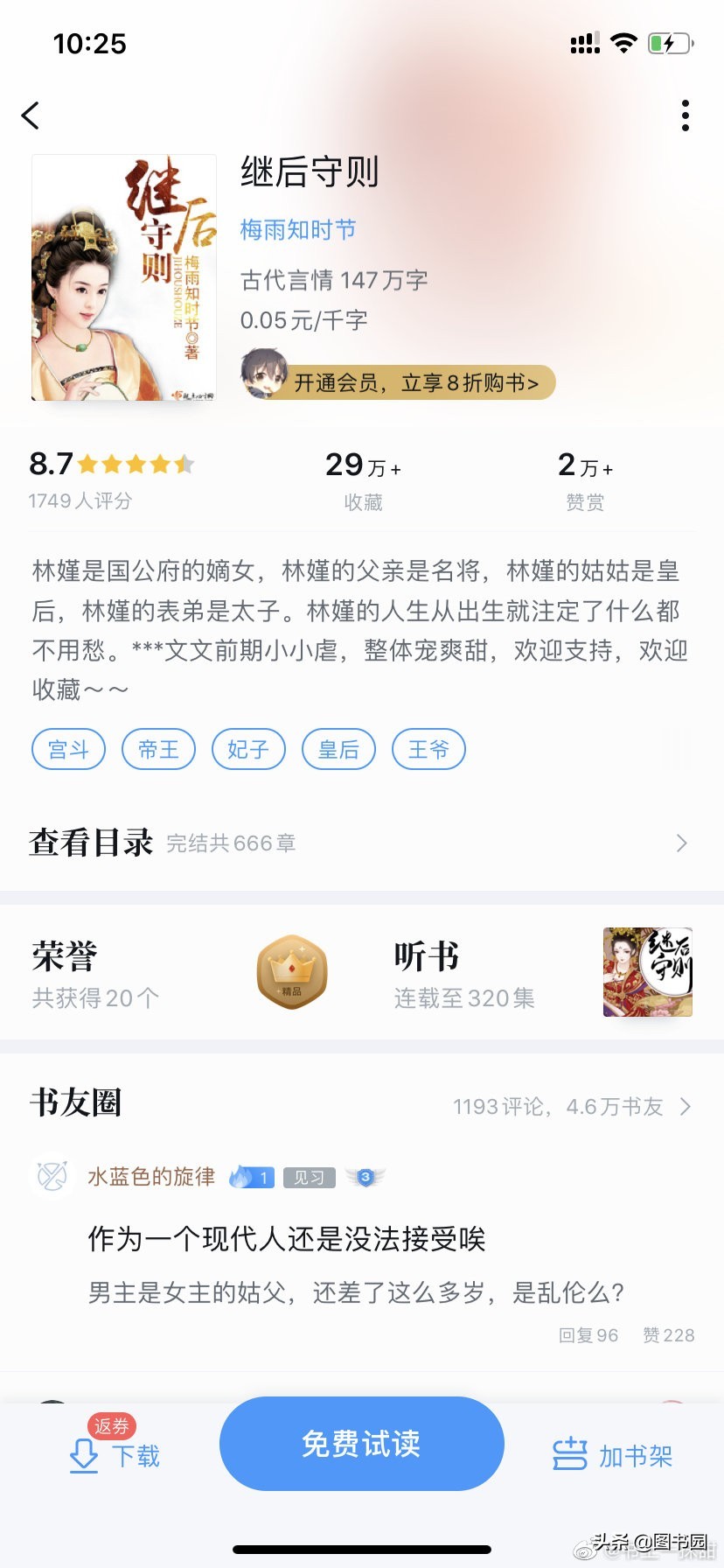Select the 帝王 tag chip
Viewport: 724px width, 1568px height.
tap(158, 749)
